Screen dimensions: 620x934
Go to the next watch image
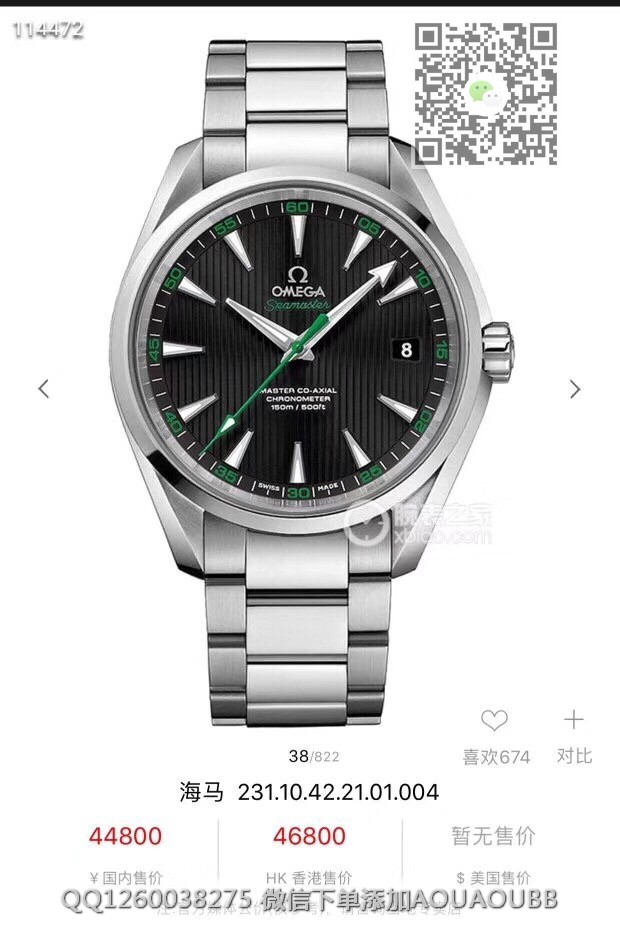575,389
